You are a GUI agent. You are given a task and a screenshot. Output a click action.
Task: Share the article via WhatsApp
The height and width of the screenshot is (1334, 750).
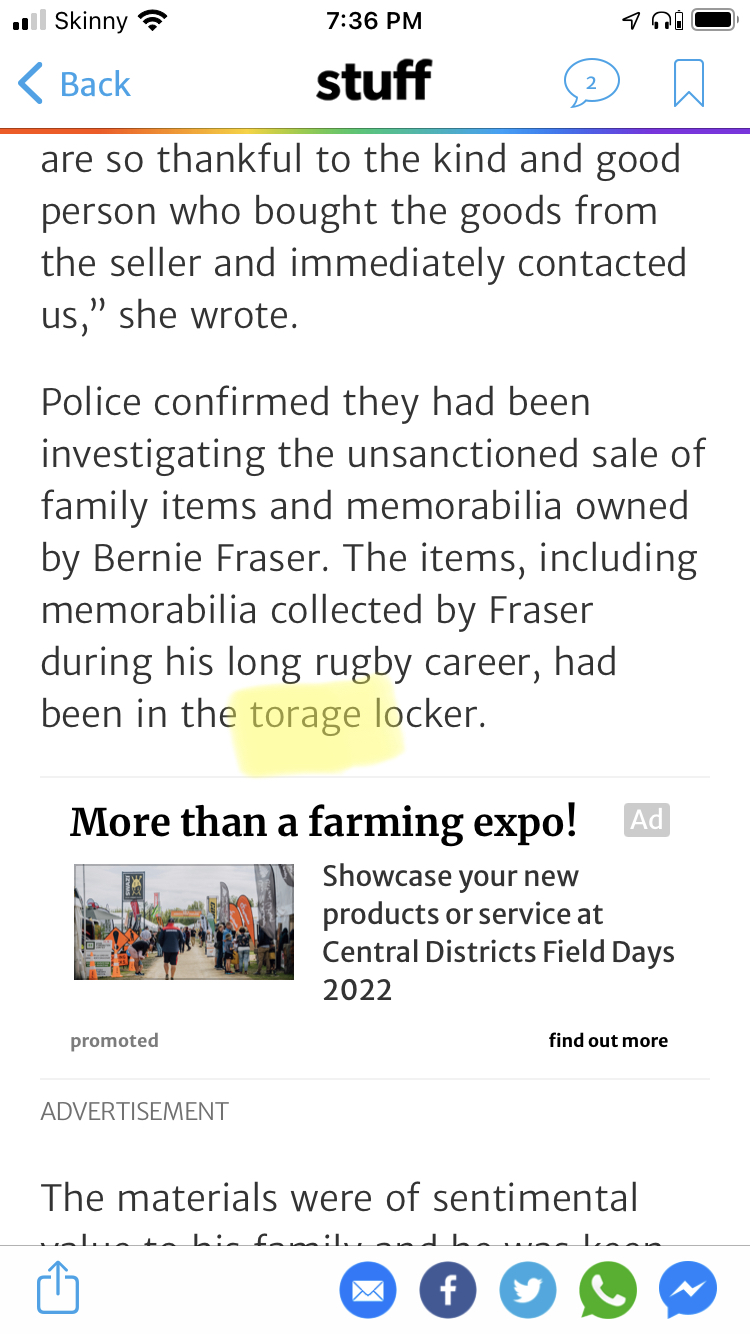pyautogui.click(x=608, y=1291)
